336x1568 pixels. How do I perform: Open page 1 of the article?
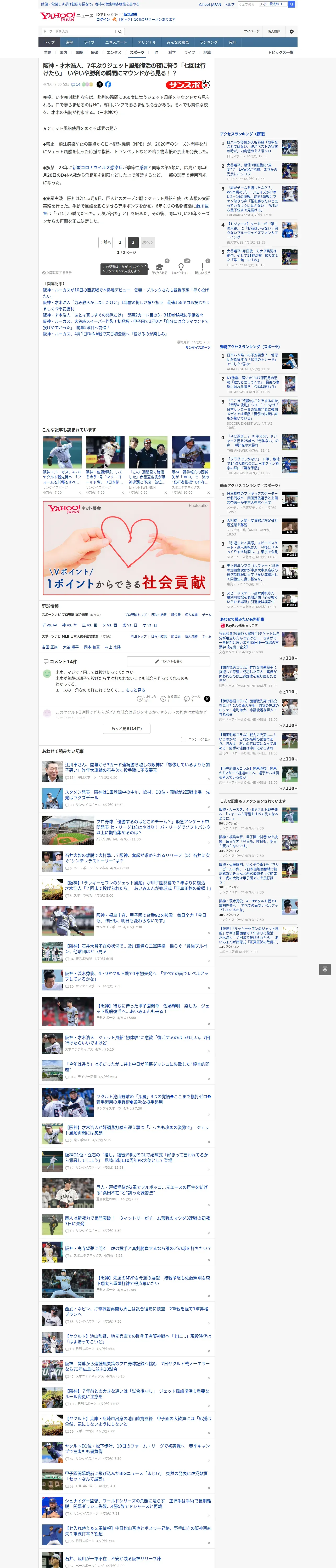(x=120, y=242)
